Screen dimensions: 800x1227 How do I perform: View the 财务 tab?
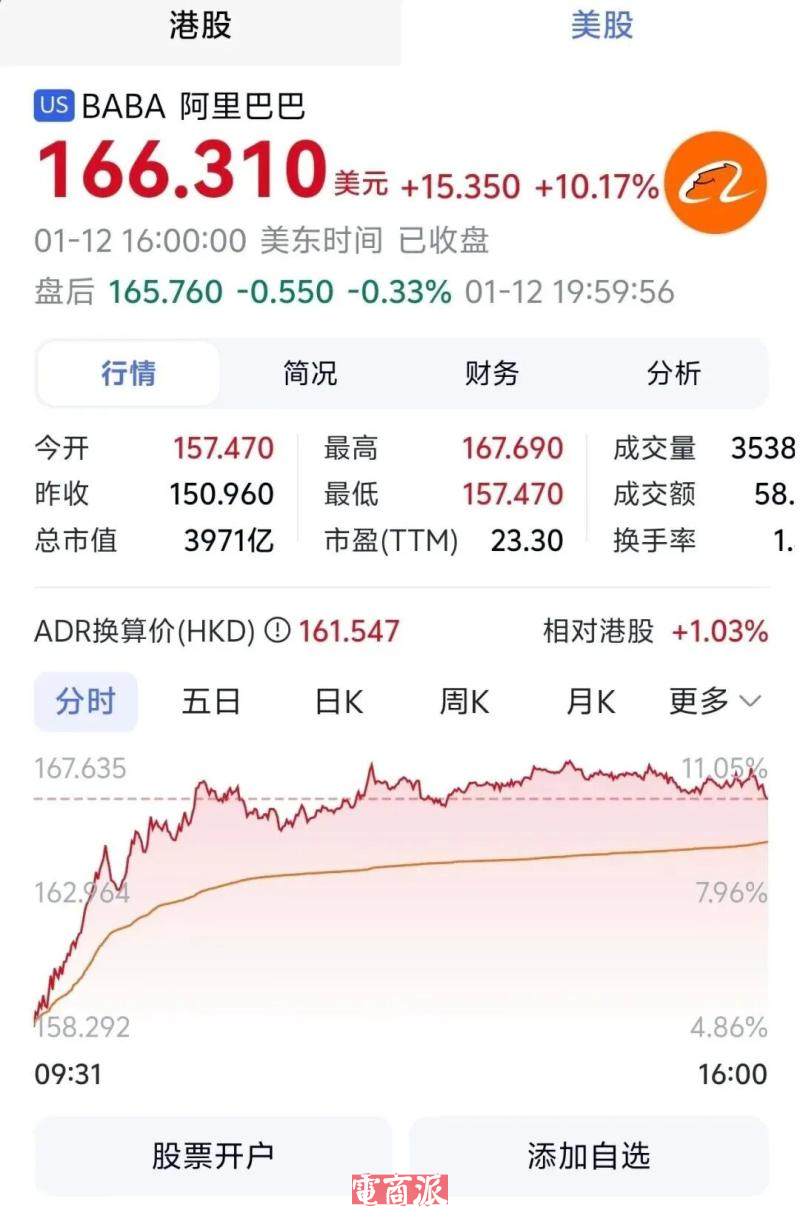[492, 374]
